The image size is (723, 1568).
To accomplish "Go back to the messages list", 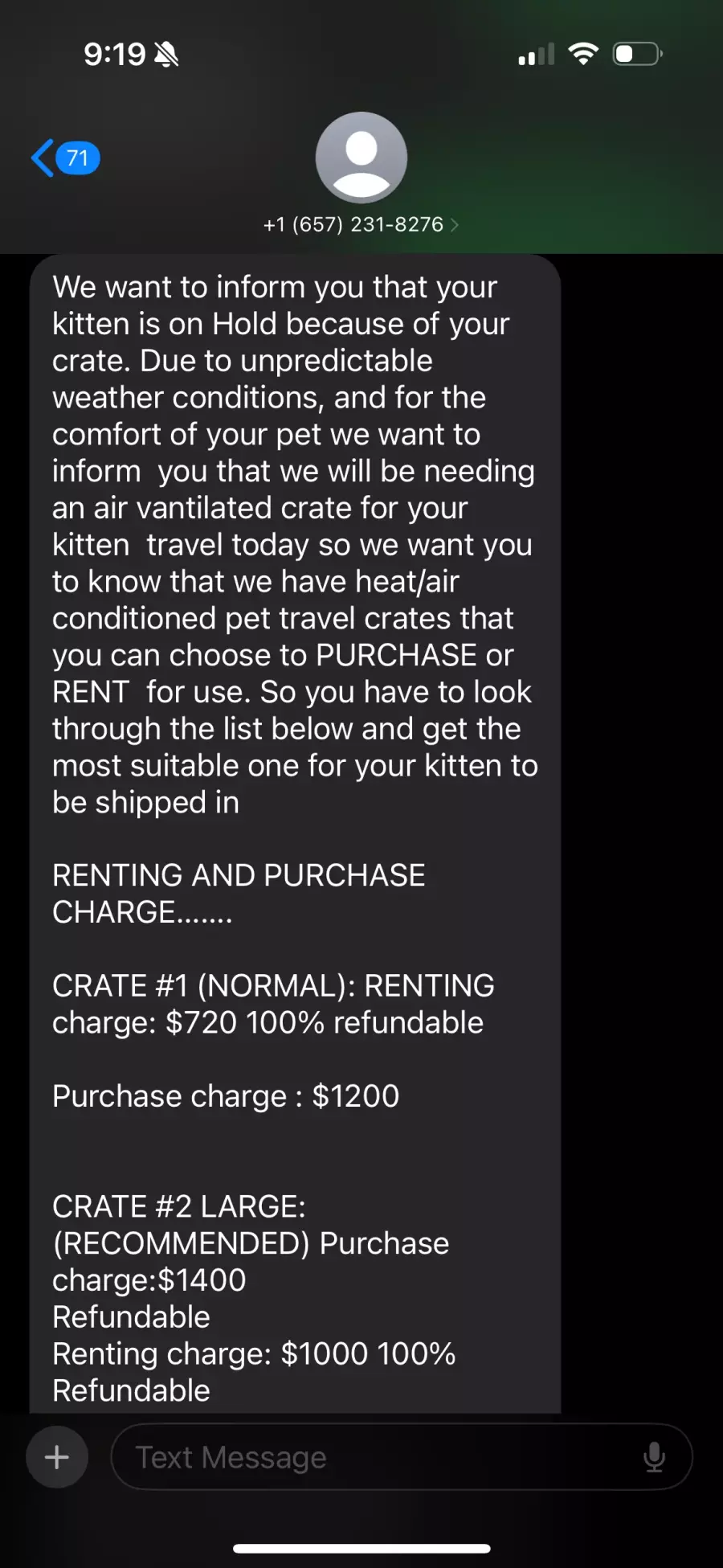I will click(x=65, y=158).
